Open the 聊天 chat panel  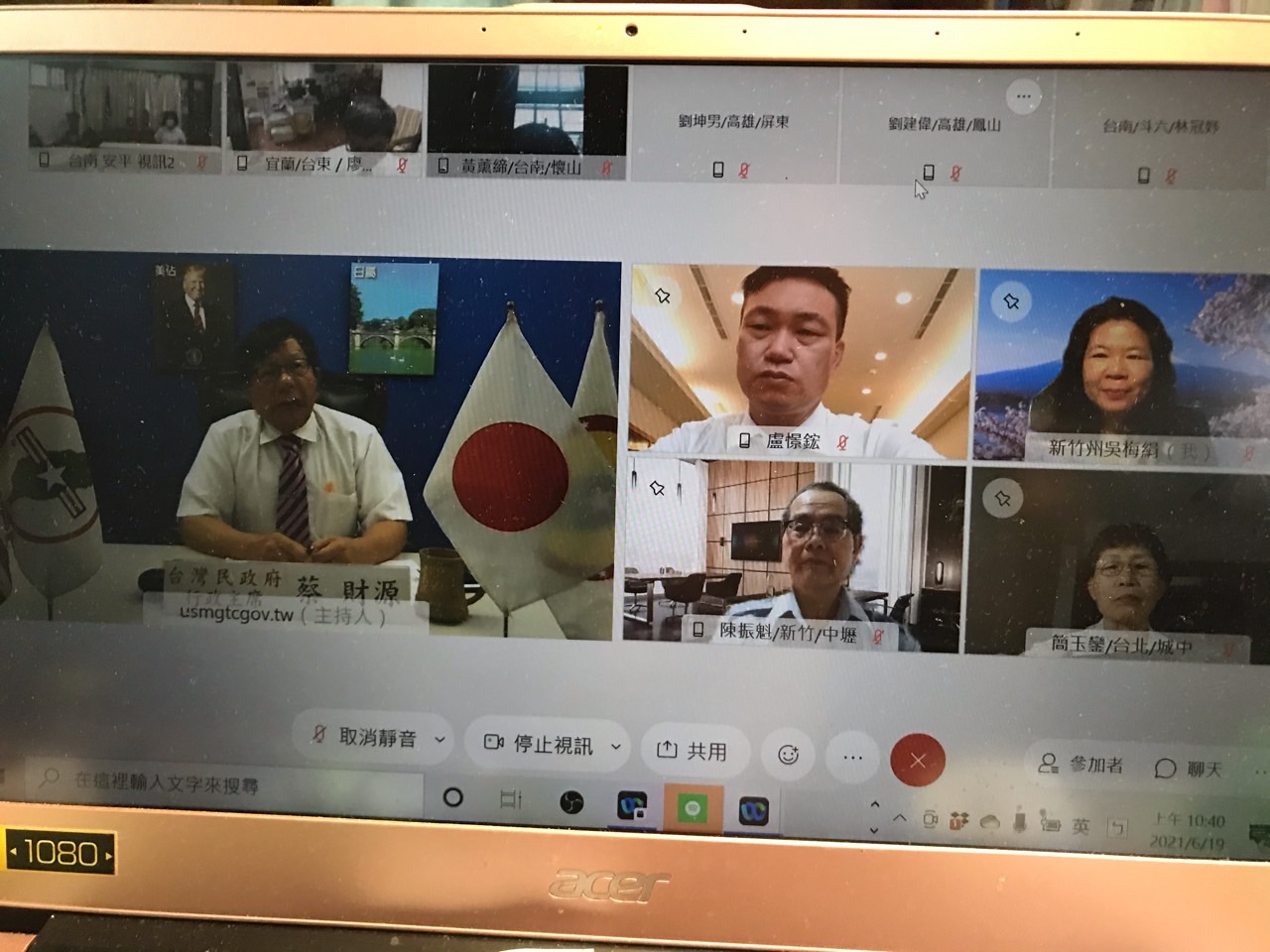1189,769
